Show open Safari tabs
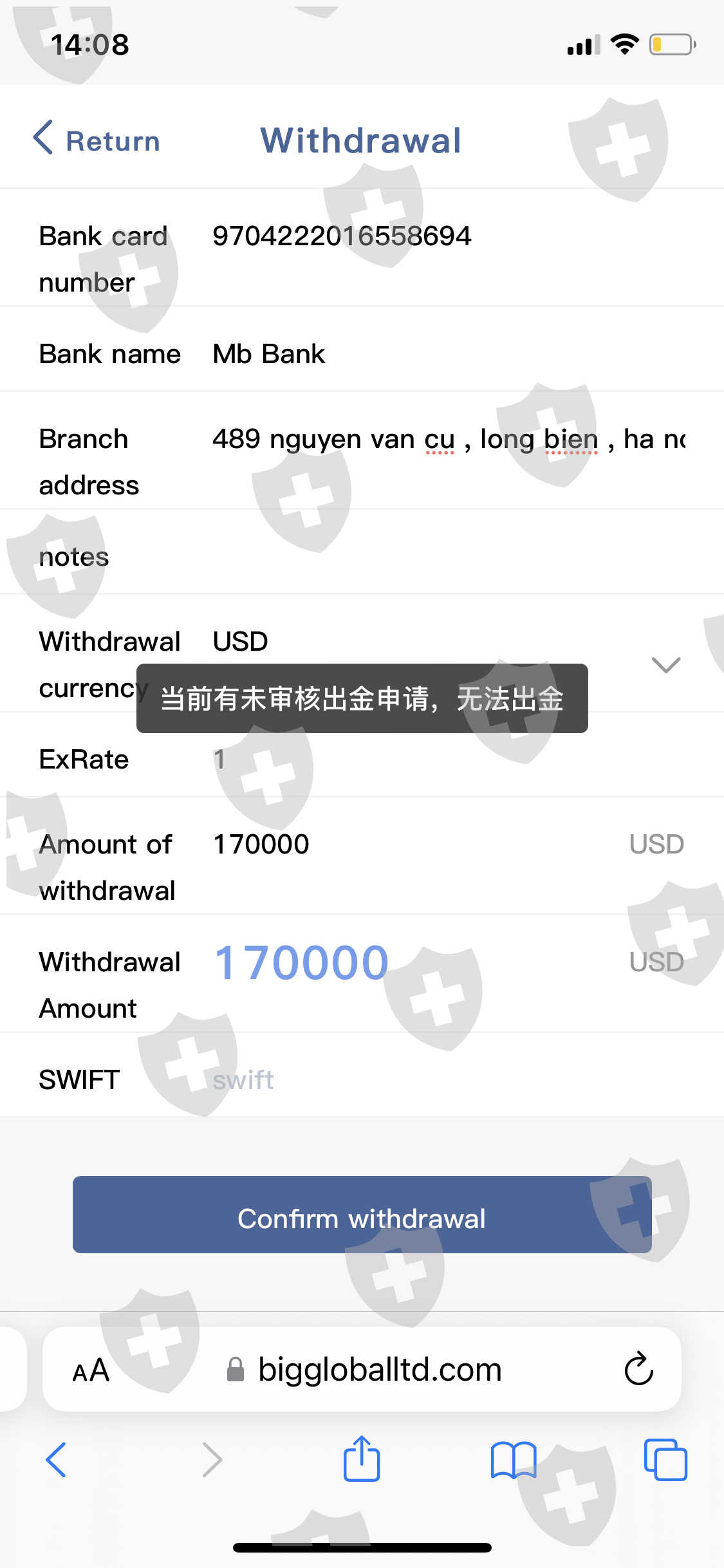Image resolution: width=724 pixels, height=1568 pixels. (665, 1460)
